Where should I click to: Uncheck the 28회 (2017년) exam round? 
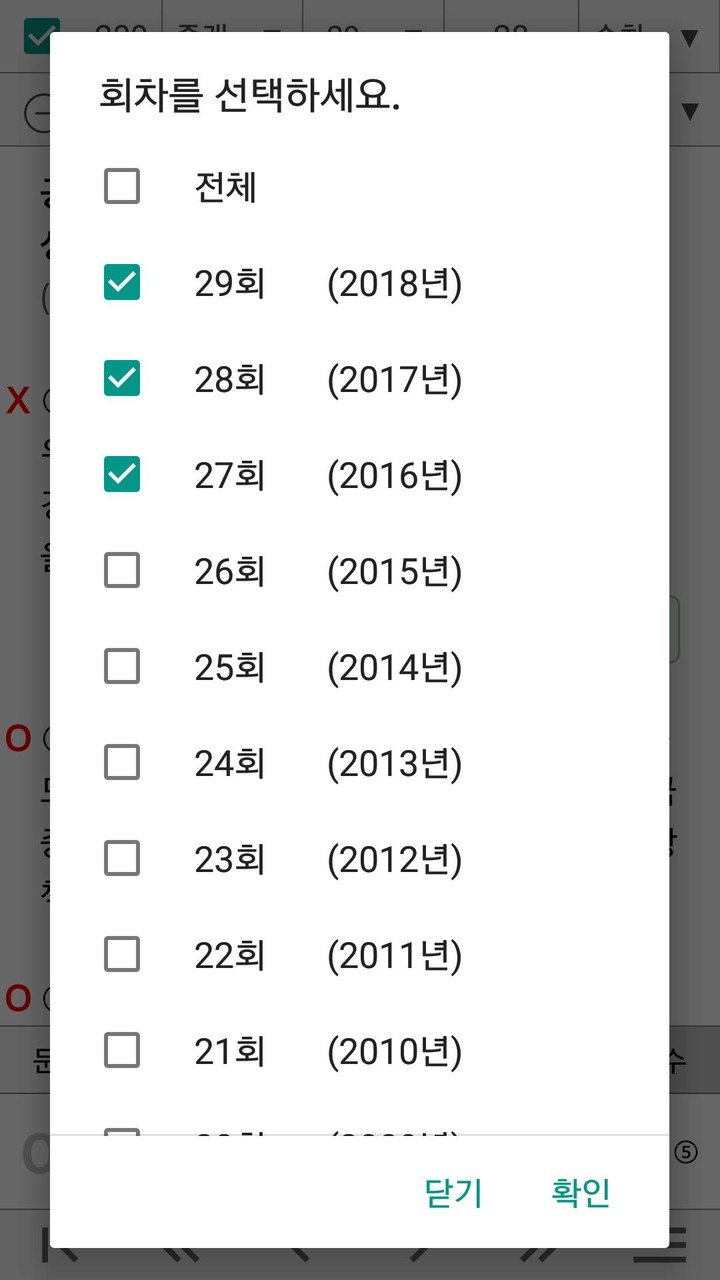[121, 379]
